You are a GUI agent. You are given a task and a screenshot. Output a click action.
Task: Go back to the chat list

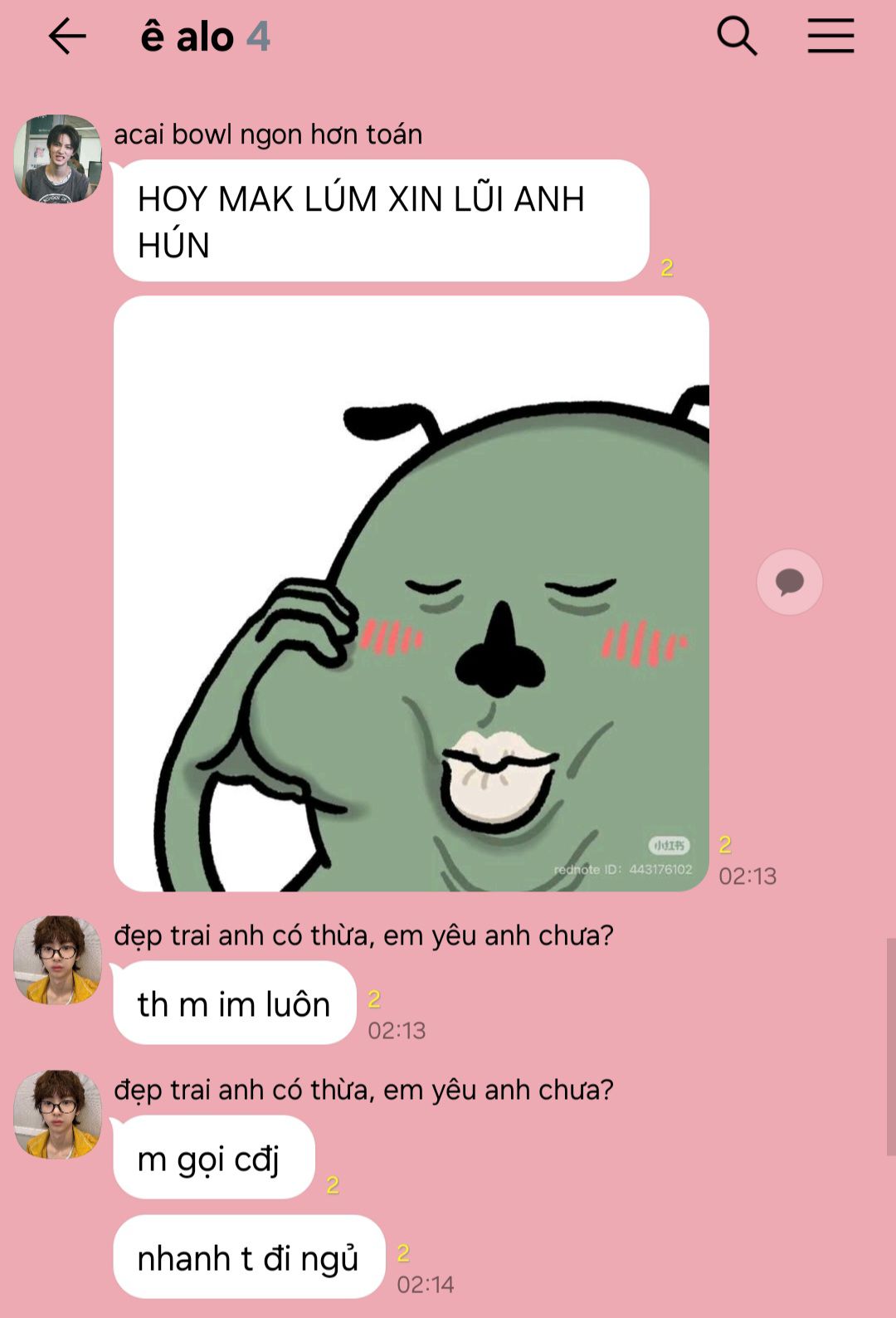point(67,37)
